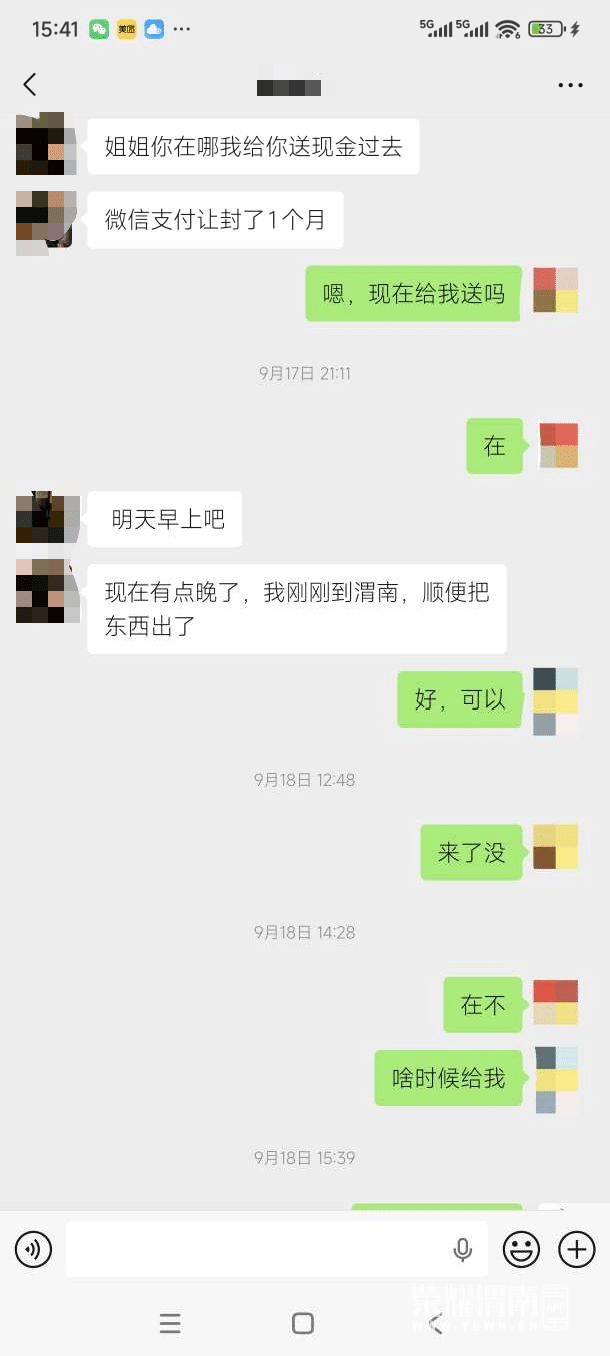Open the emoji sticker panel
610x1356 pixels.
pyautogui.click(x=521, y=1249)
